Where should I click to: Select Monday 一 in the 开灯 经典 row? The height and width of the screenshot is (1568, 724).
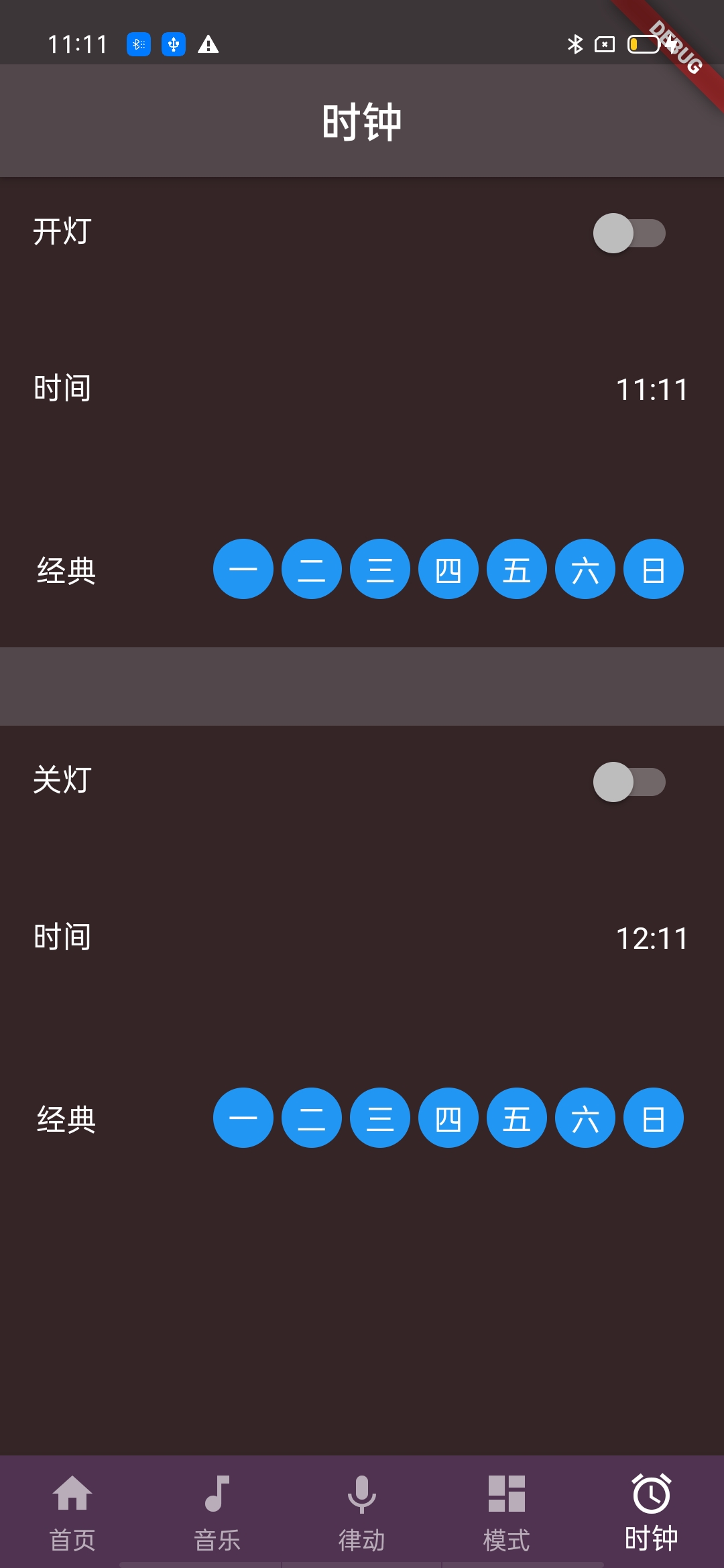[243, 568]
